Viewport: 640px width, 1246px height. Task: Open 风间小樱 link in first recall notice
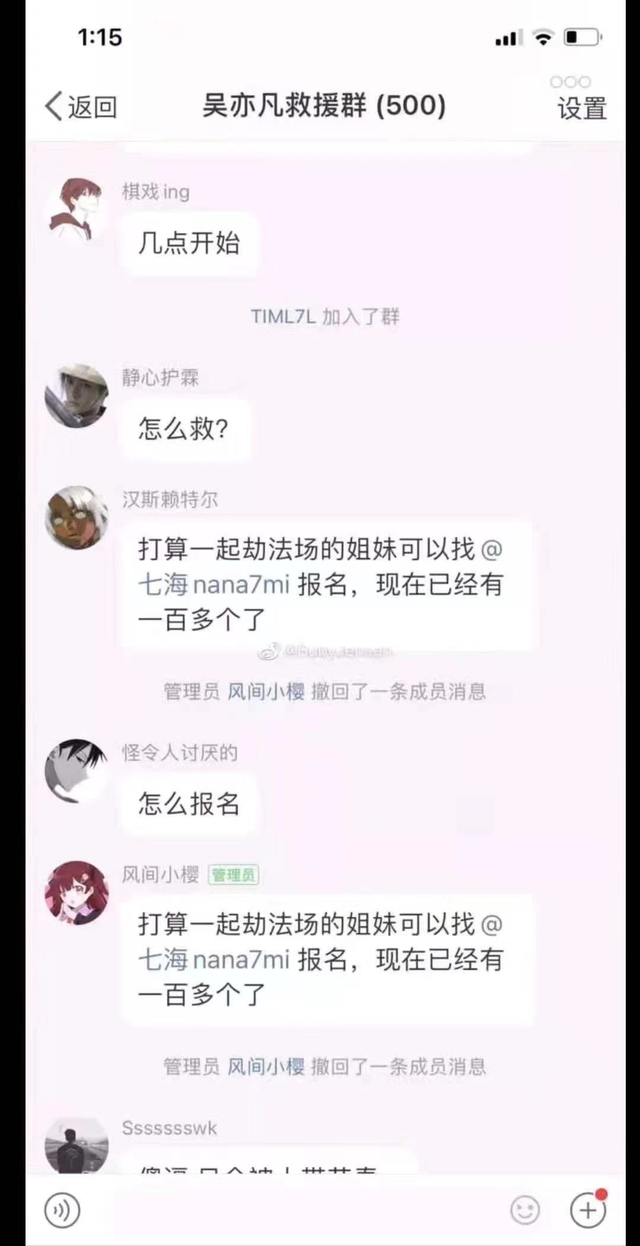[265, 691]
